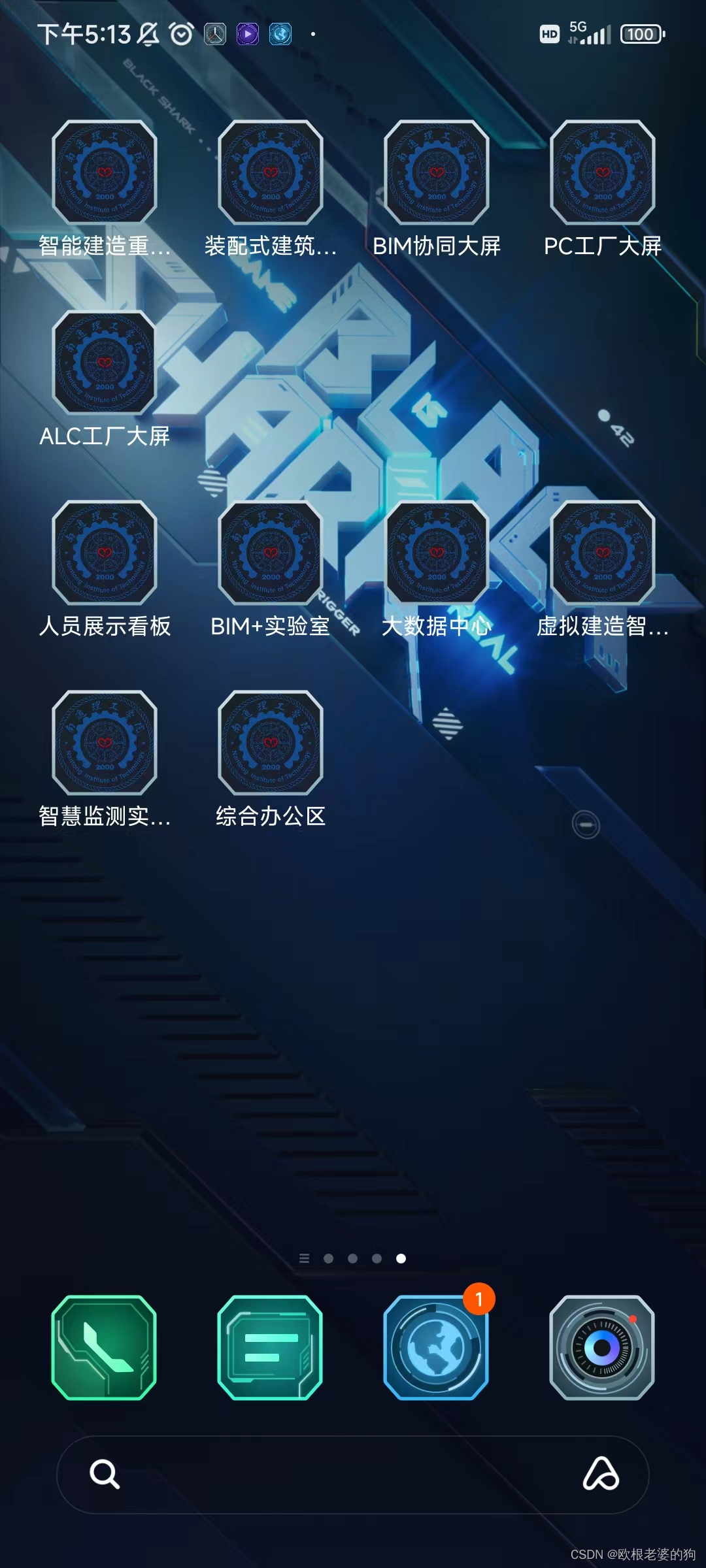706x1568 pixels.
Task: Launch the 装配式建筑… shortcut
Action: pyautogui.click(x=271, y=172)
